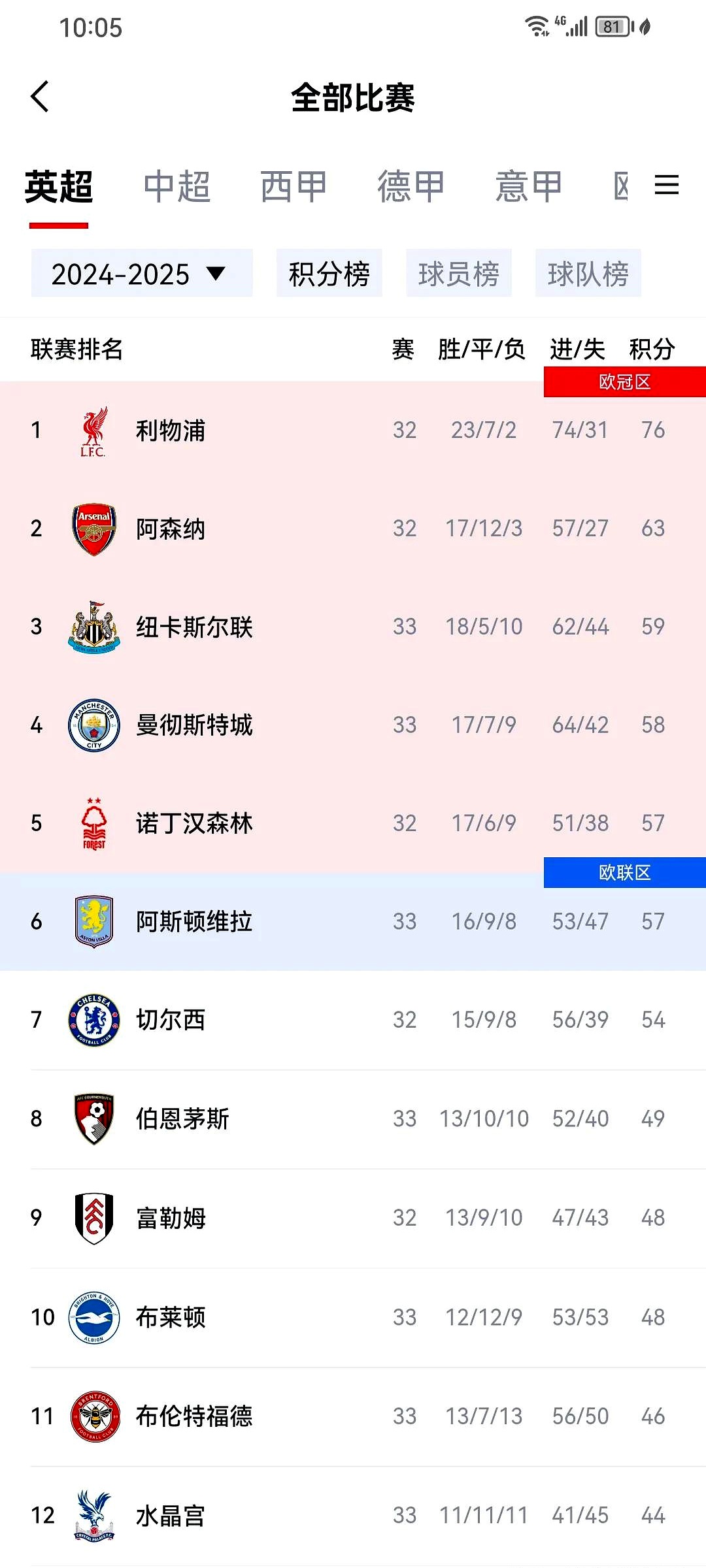Show the 球员榜 player rankings
The image size is (706, 1568).
(458, 274)
